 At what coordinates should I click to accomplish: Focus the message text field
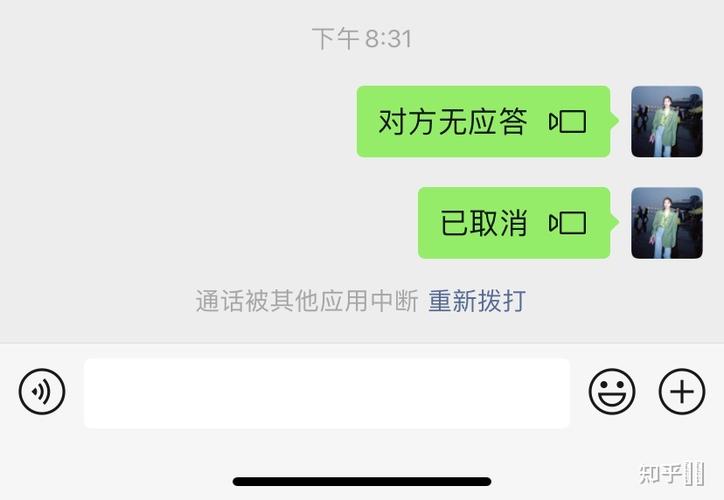[x=326, y=393]
